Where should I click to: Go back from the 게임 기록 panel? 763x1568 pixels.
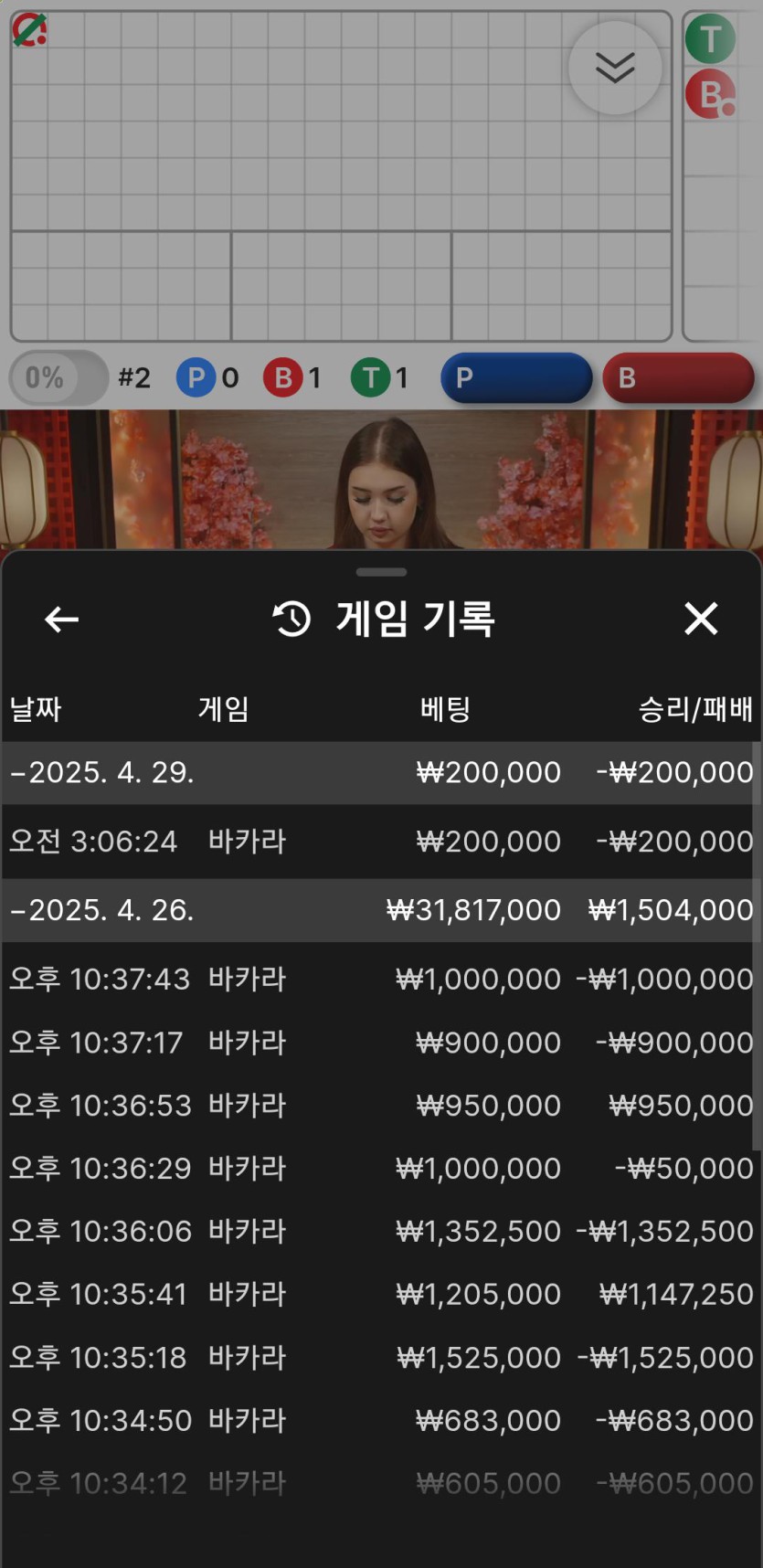coord(61,620)
